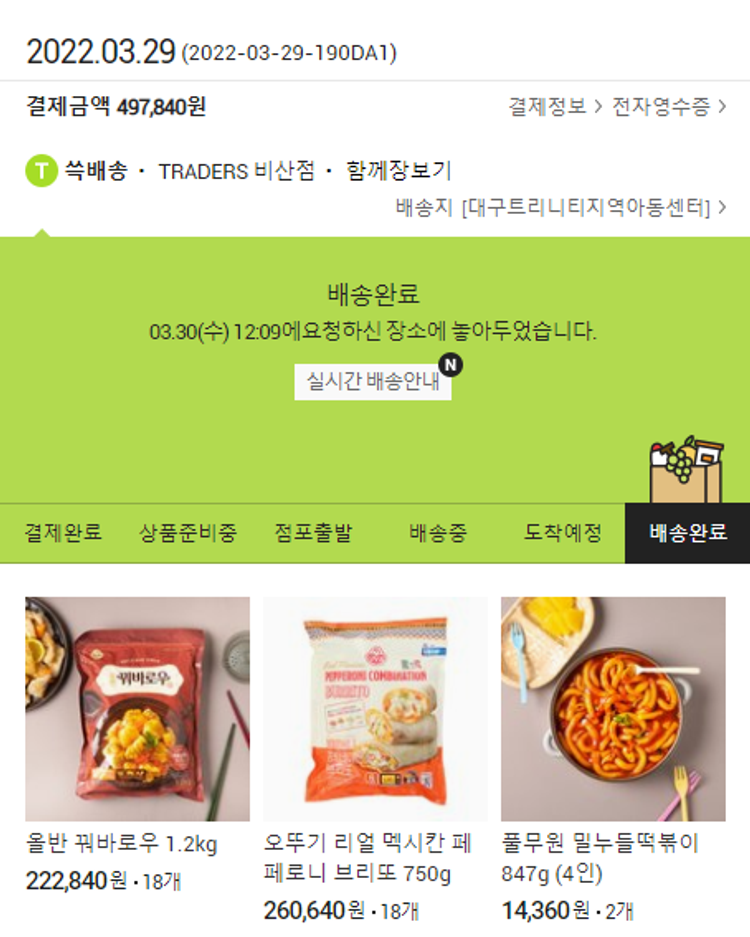750x937 pixels.
Task: Select the 풀무원 밀누들떡볶이 847g product
Action: (613, 709)
